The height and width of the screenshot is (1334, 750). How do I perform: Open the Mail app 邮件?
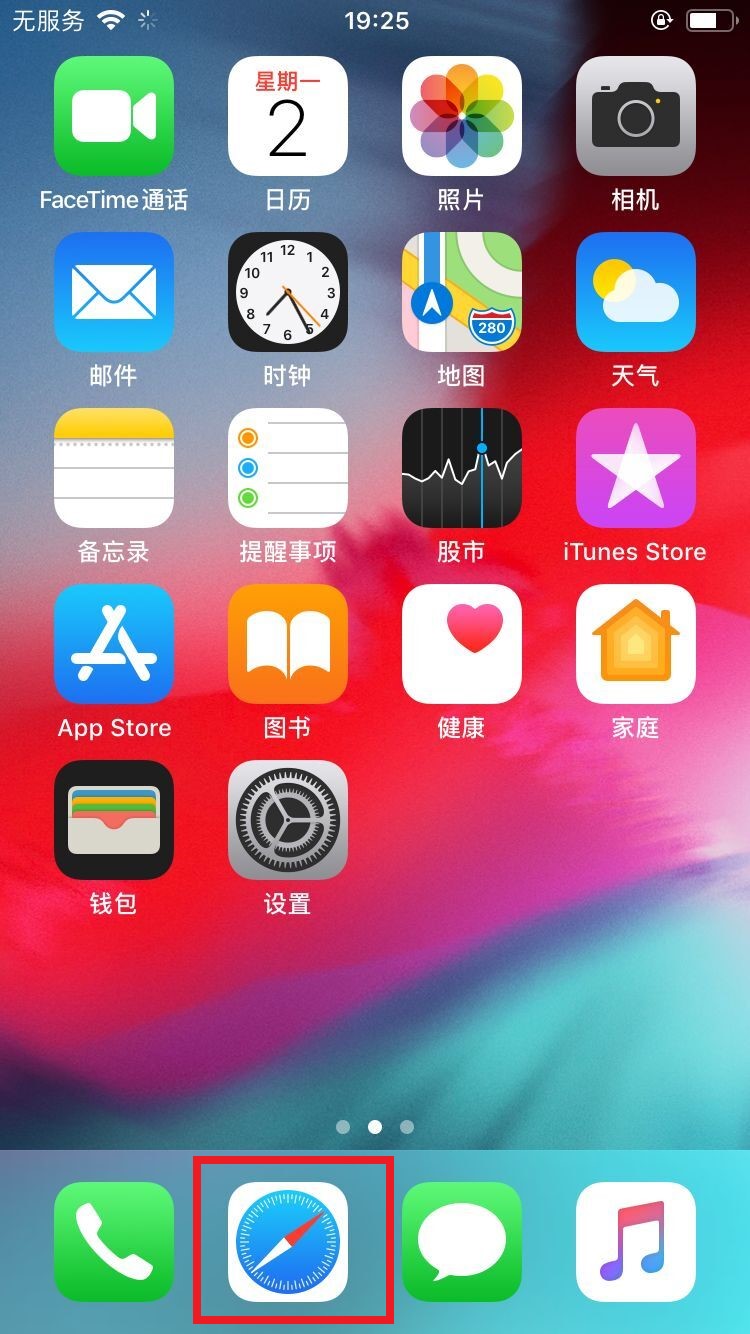coord(113,292)
